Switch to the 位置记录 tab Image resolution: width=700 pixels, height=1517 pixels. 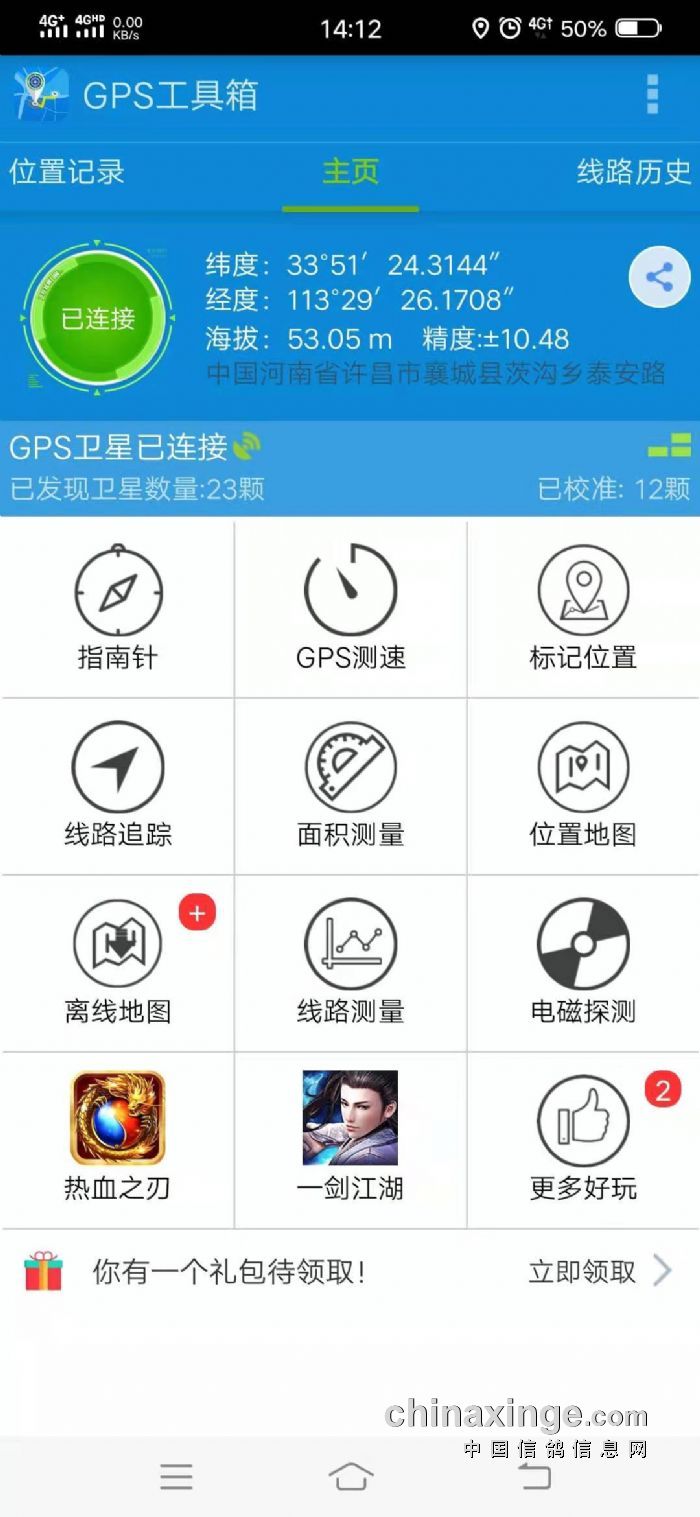pos(67,172)
